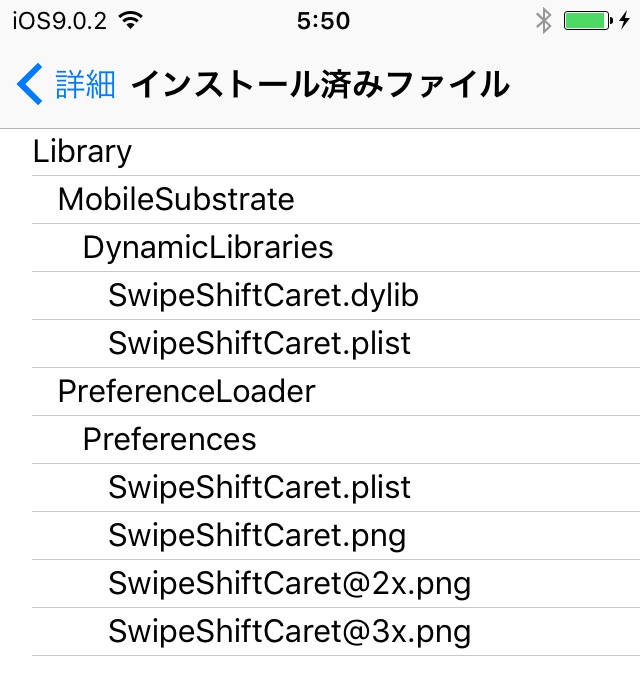
Task: Select the DynamicLibraries folder
Action: click(208, 247)
